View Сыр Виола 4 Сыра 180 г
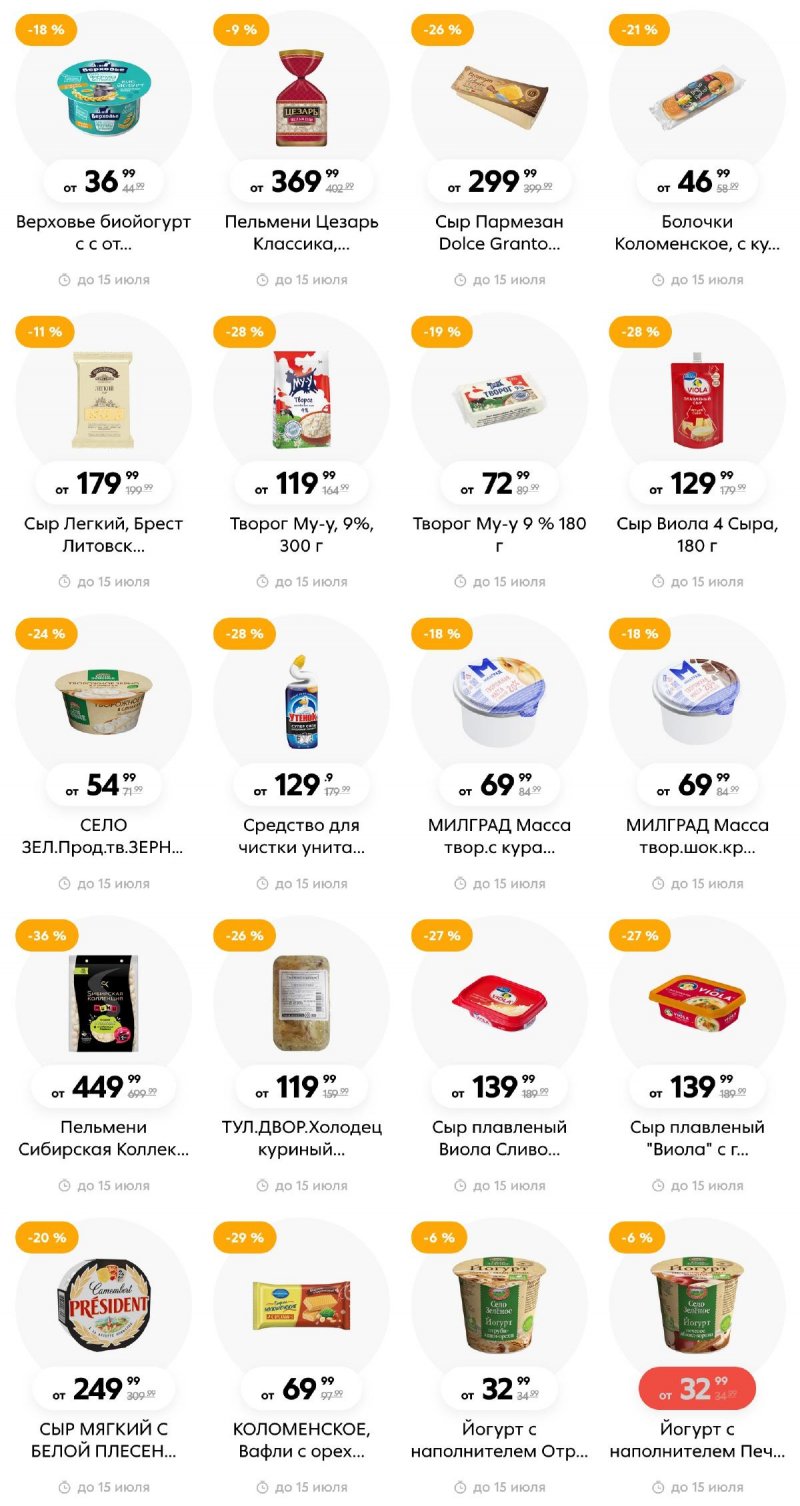 point(697,397)
